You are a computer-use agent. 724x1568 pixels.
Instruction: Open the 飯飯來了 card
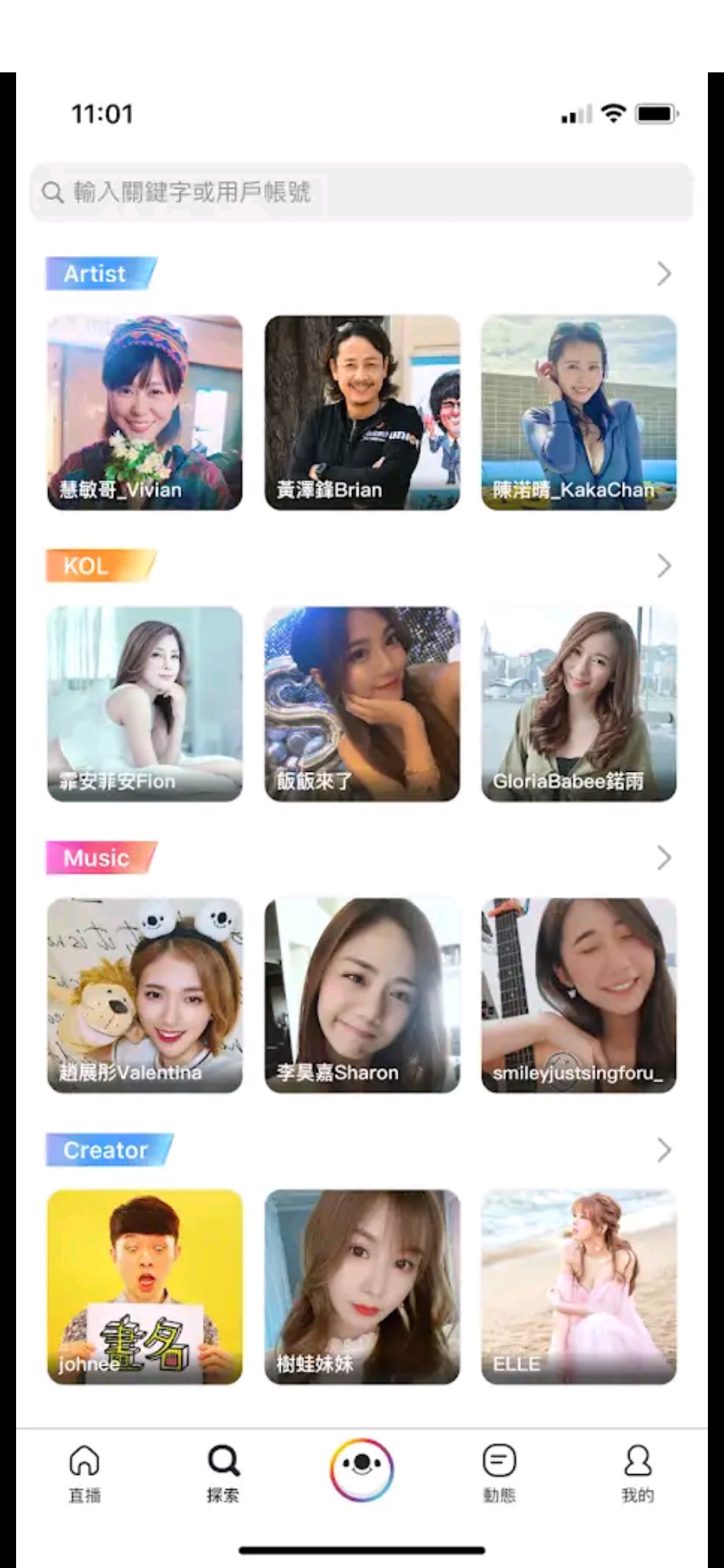point(362,704)
